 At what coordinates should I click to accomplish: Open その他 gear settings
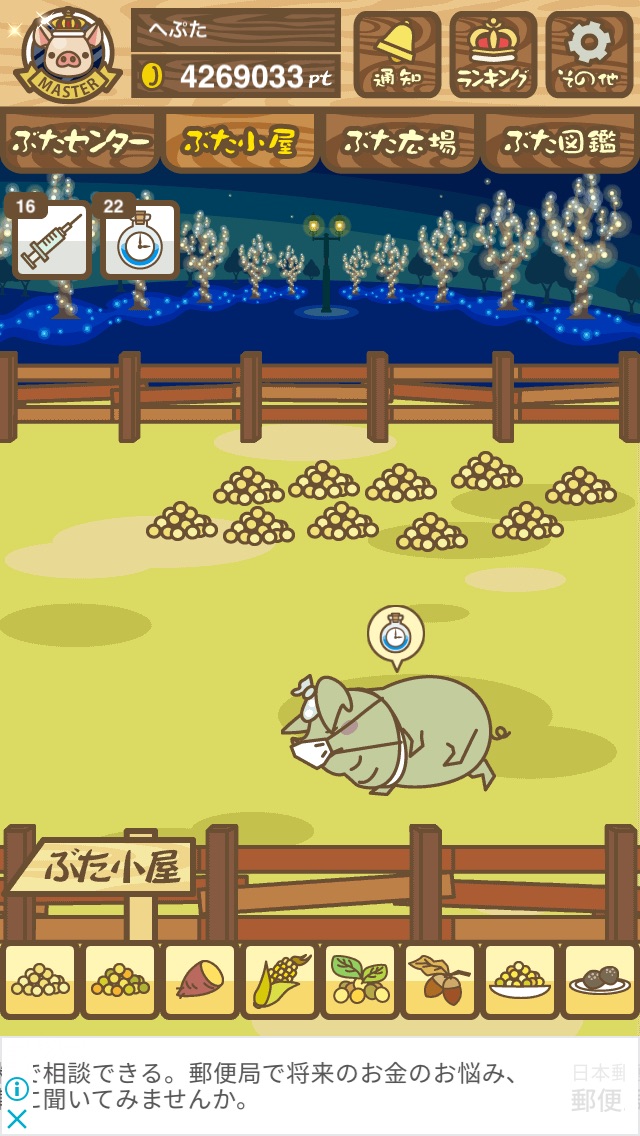(589, 54)
